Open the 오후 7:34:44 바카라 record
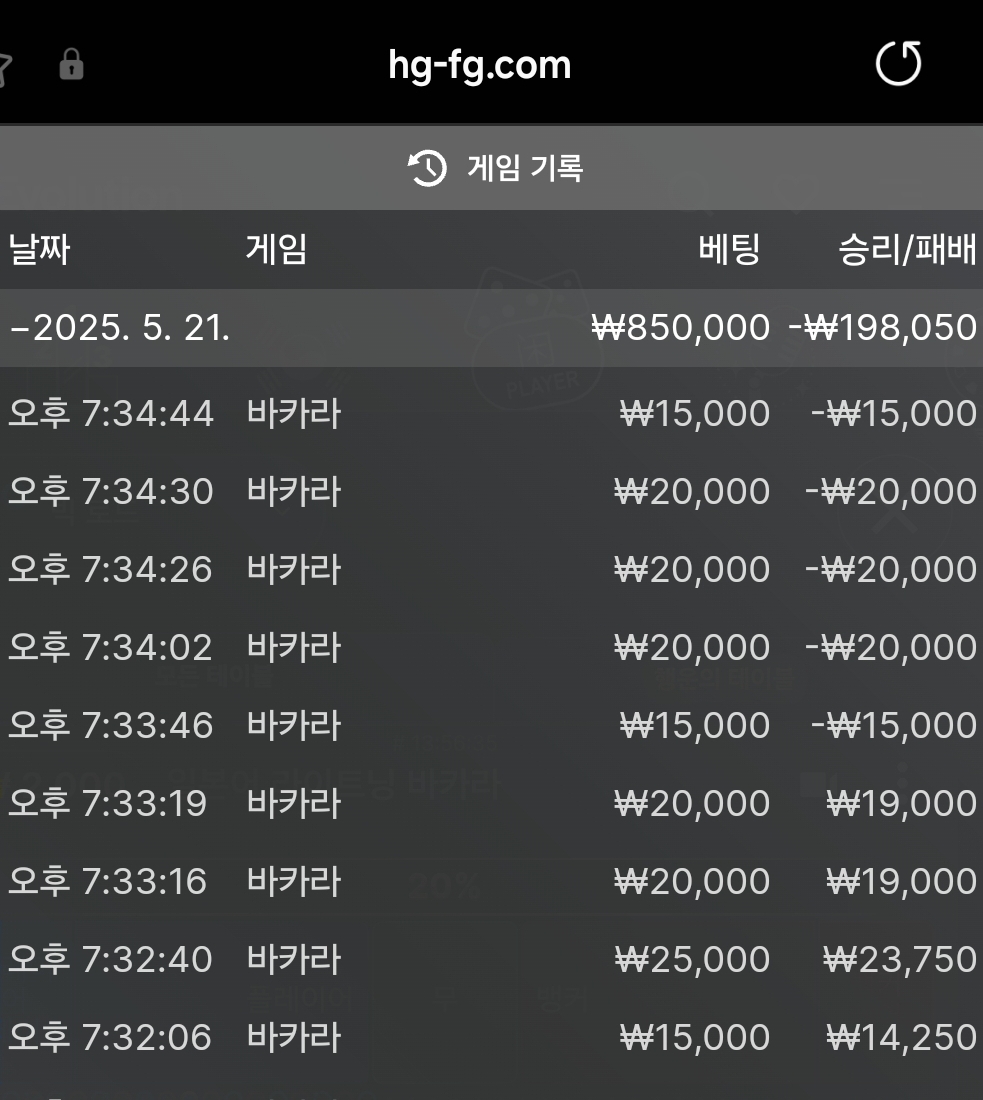Image resolution: width=983 pixels, height=1100 pixels. (490, 413)
